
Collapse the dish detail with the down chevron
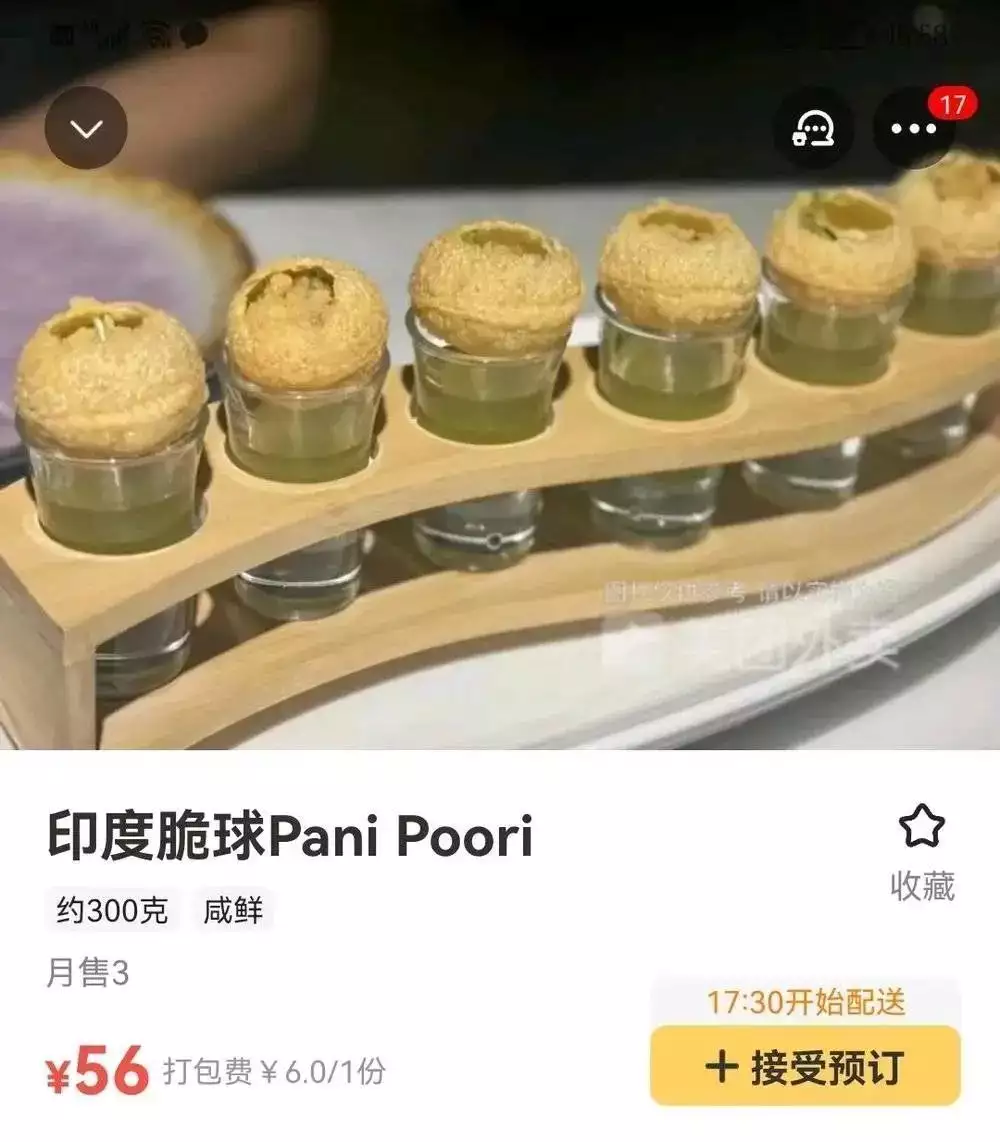click(86, 128)
